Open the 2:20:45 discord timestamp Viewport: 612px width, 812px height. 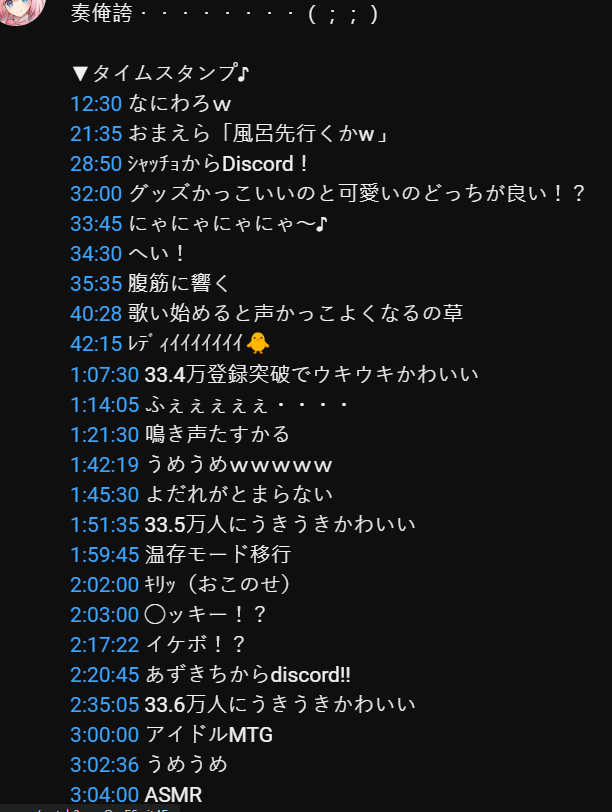point(104,674)
